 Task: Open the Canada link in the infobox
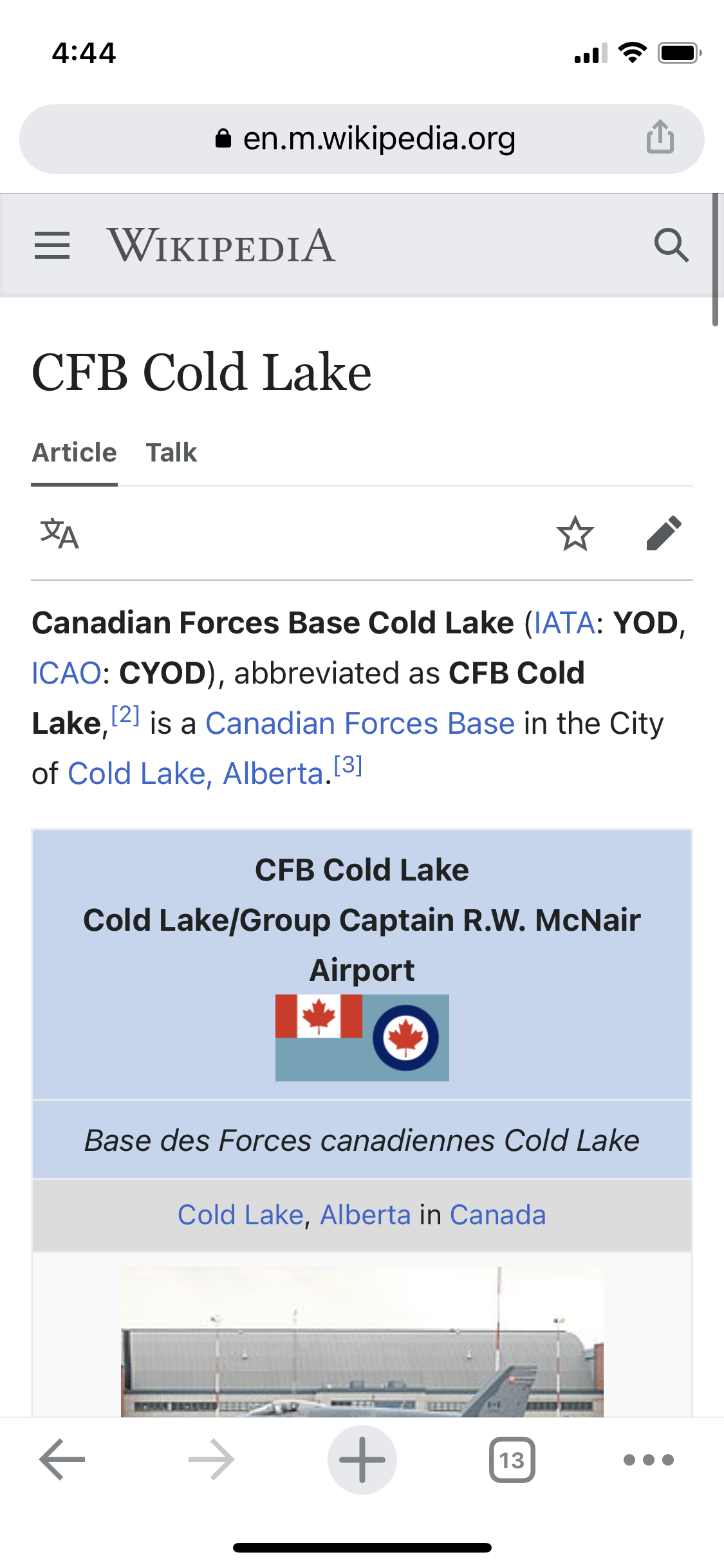(497, 1215)
